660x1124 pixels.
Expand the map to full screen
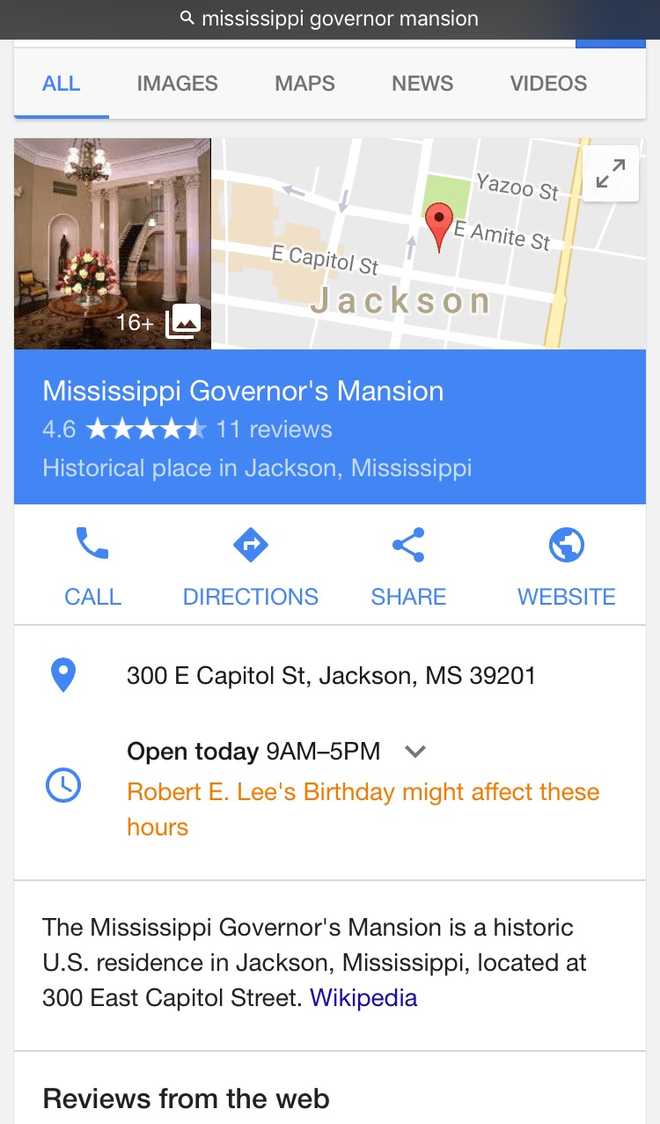609,174
